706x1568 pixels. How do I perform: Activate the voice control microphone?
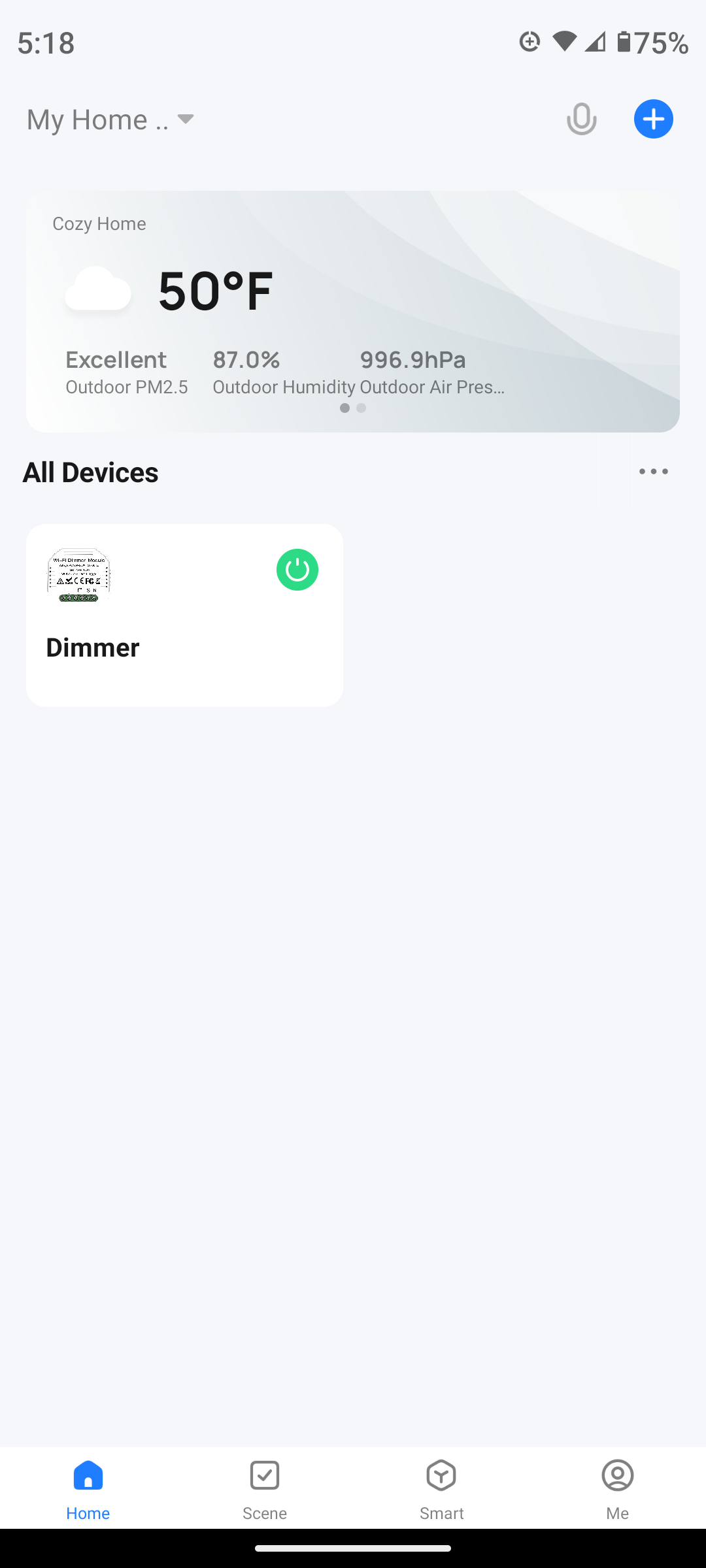(x=581, y=120)
